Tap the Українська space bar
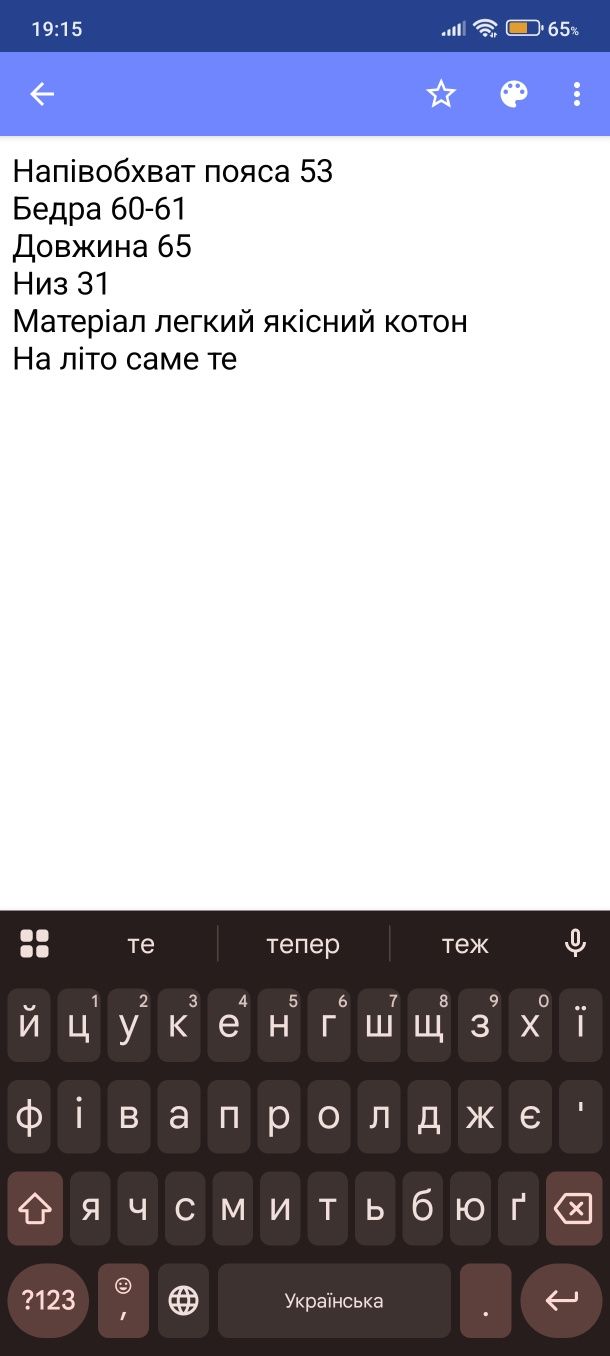610x1356 pixels. click(334, 1300)
